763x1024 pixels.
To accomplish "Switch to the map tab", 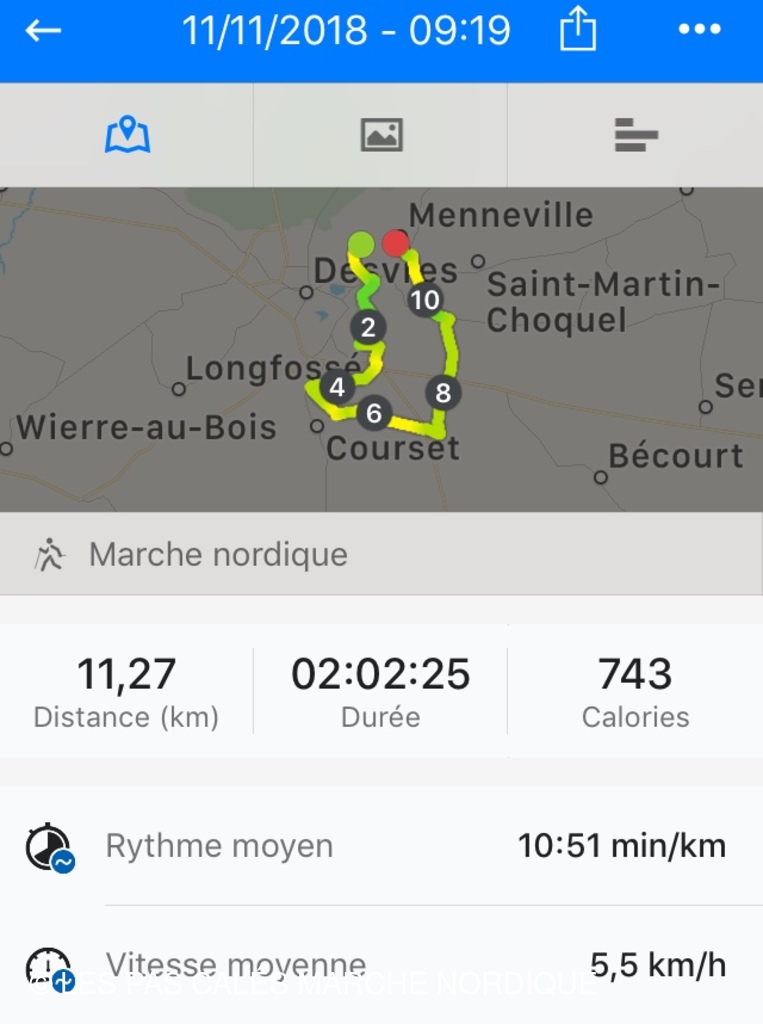I will pos(127,134).
